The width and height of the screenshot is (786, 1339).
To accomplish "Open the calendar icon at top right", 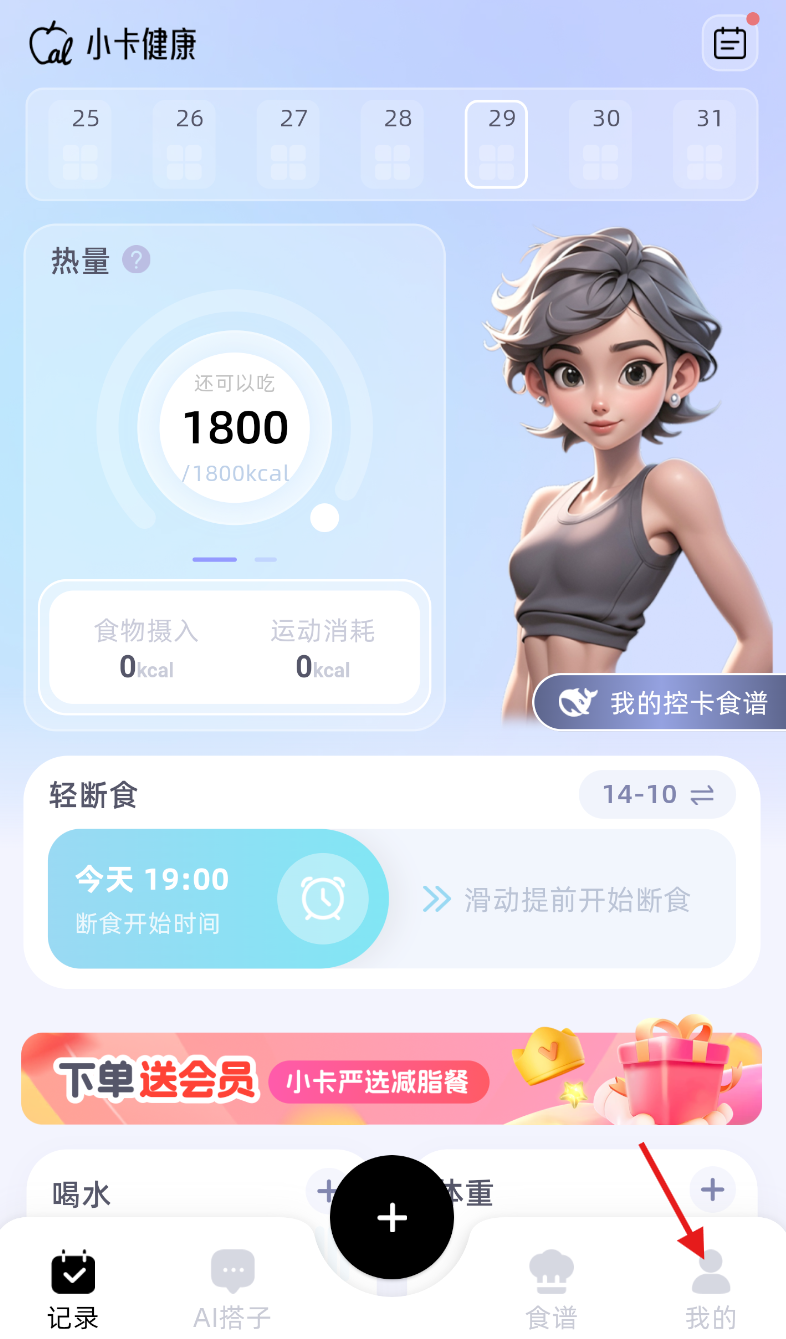I will [730, 43].
